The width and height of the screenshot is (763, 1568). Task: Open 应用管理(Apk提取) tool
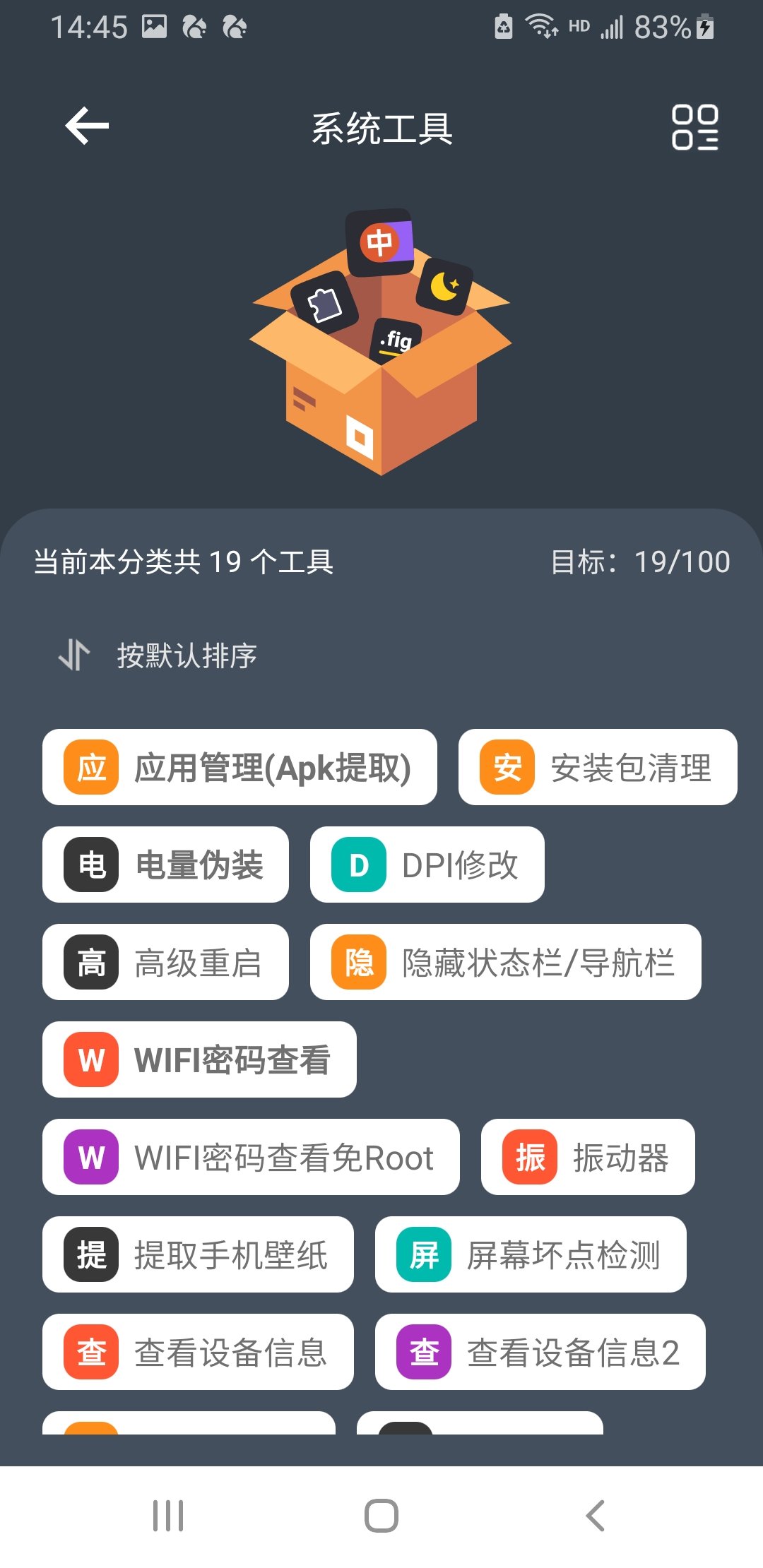pos(239,768)
